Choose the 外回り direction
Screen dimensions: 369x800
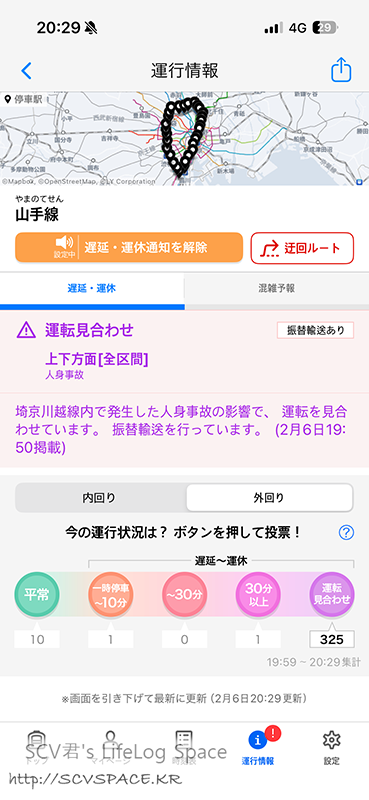pos(269,498)
